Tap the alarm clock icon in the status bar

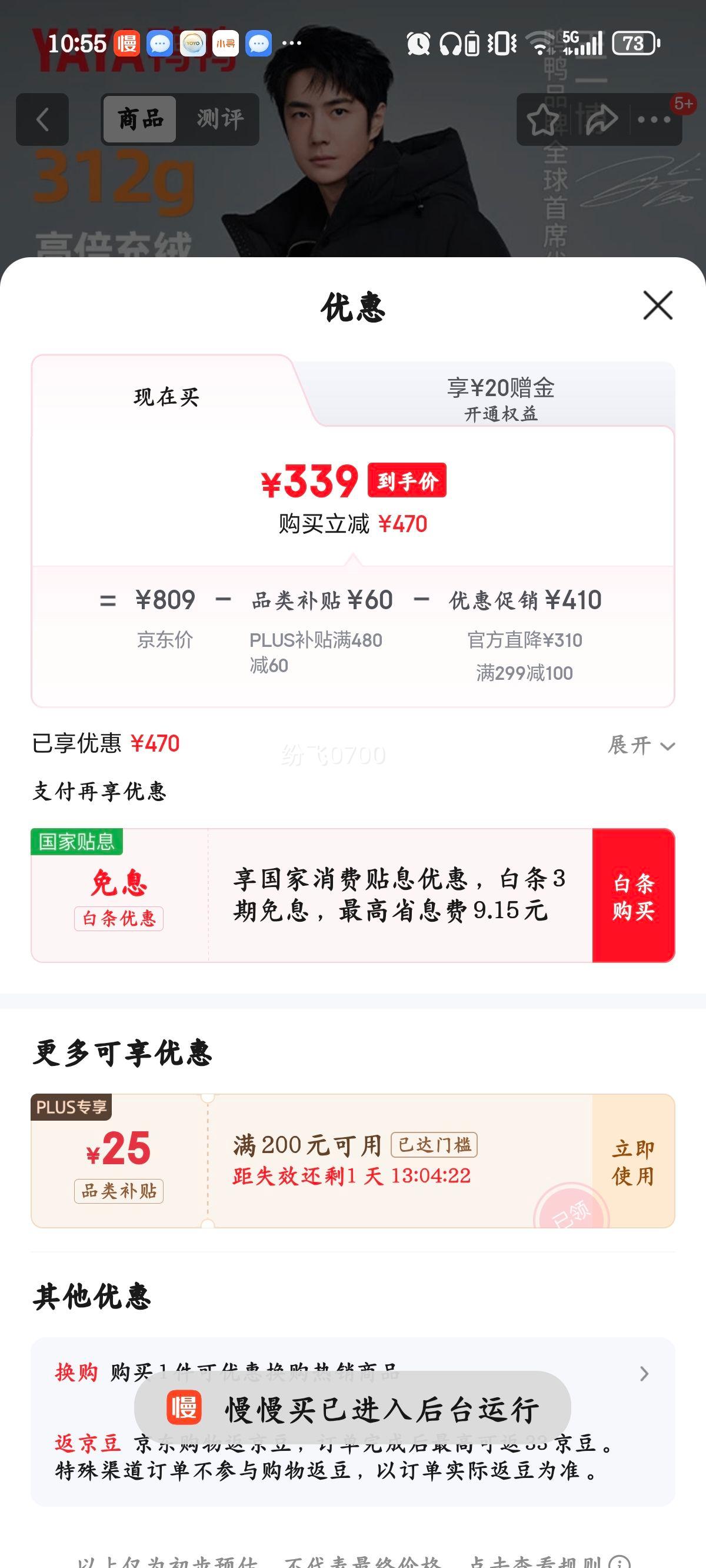pyautogui.click(x=417, y=41)
